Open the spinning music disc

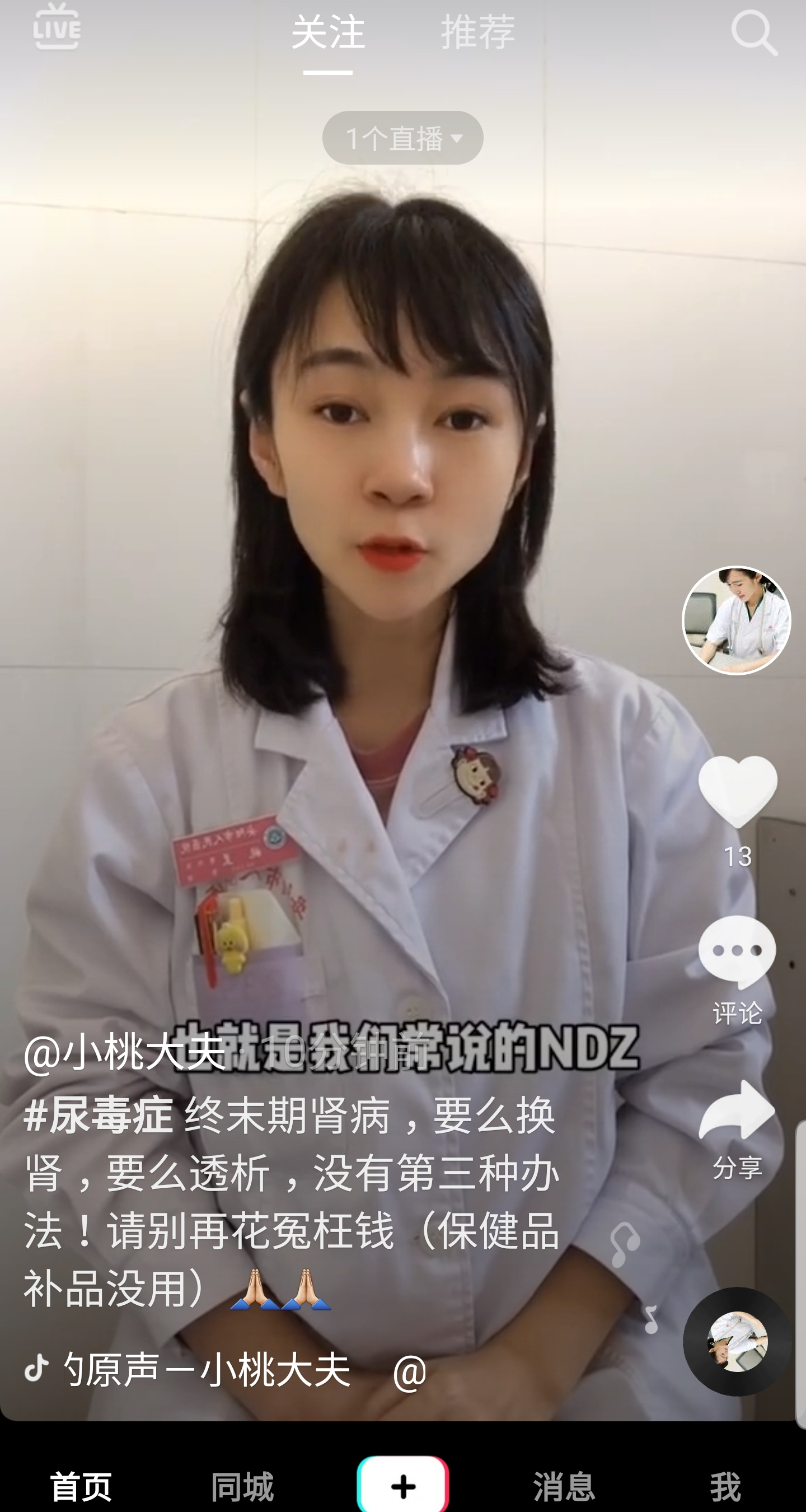coord(737,1342)
